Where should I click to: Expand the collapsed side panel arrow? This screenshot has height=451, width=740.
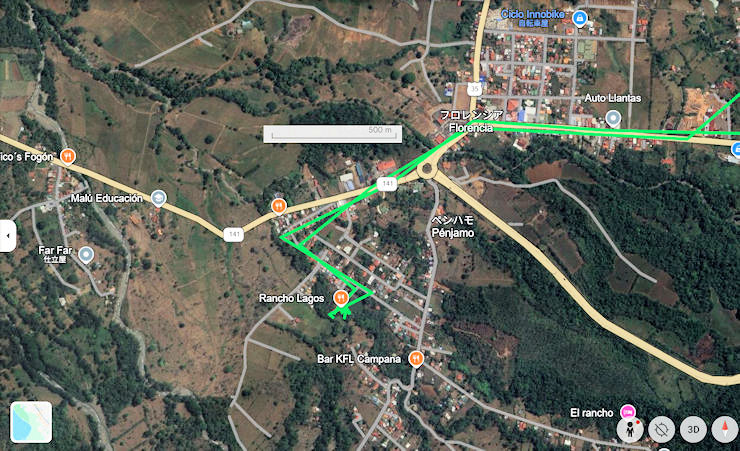[8, 236]
